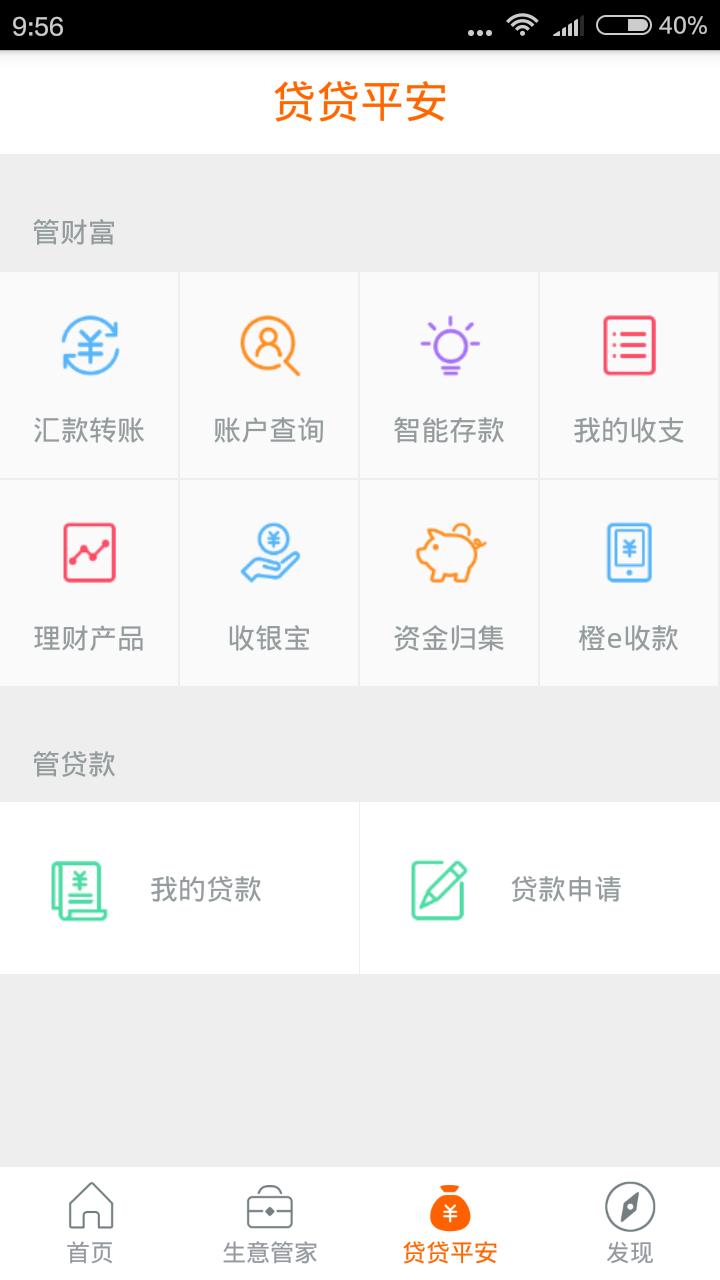View 我的收支 income and expenses
Viewport: 720px width, 1280px height.
629,376
